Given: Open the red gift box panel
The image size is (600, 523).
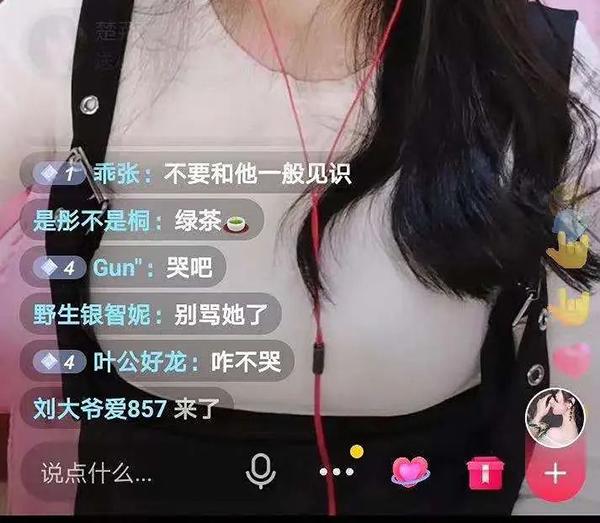Looking at the screenshot, I should pos(484,471).
